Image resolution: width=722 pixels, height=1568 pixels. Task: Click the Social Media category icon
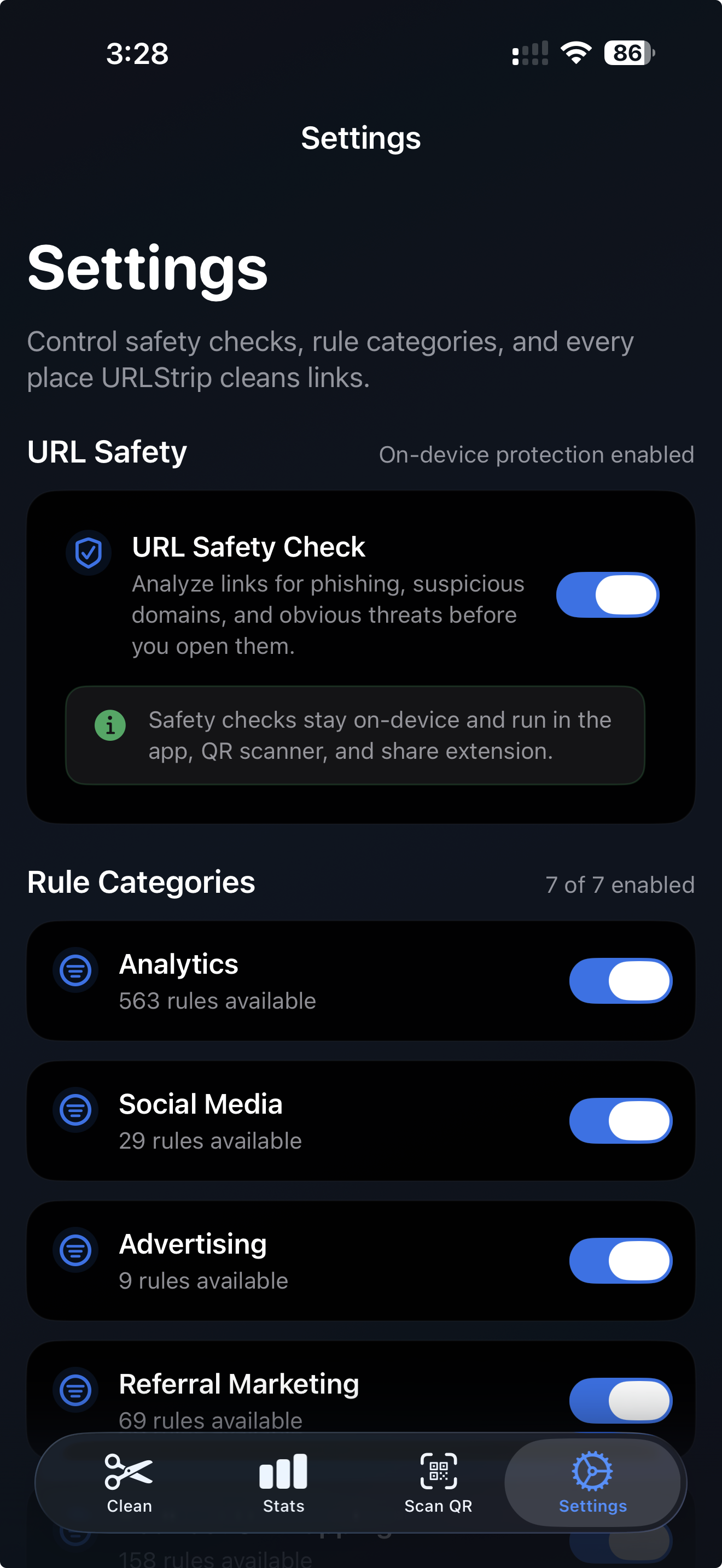[75, 1110]
